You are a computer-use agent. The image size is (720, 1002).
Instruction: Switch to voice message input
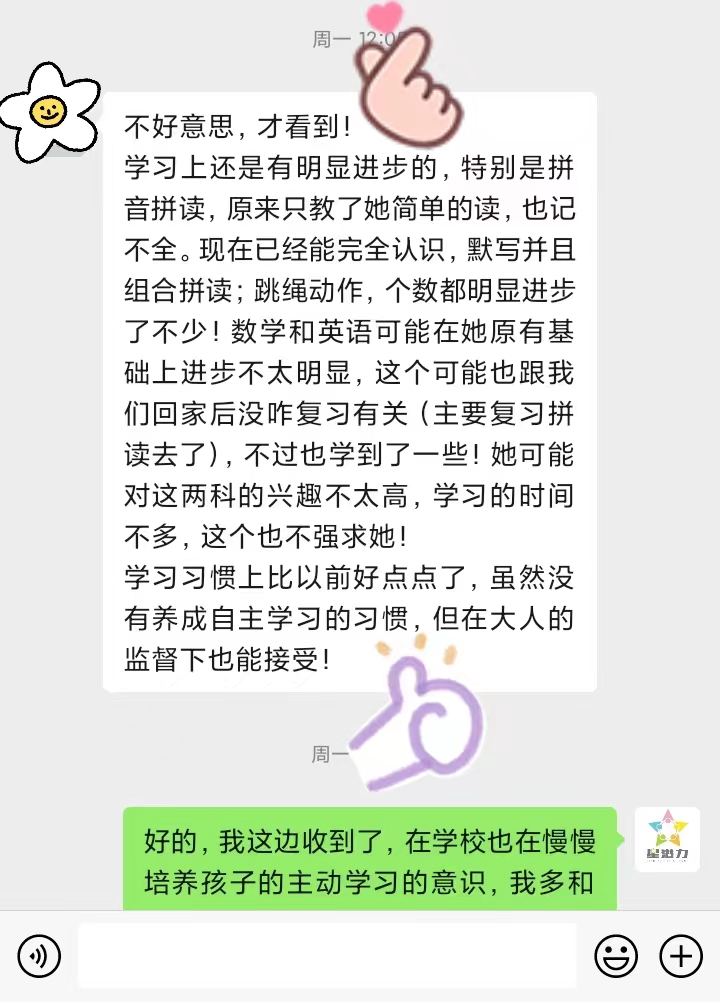click(x=39, y=957)
